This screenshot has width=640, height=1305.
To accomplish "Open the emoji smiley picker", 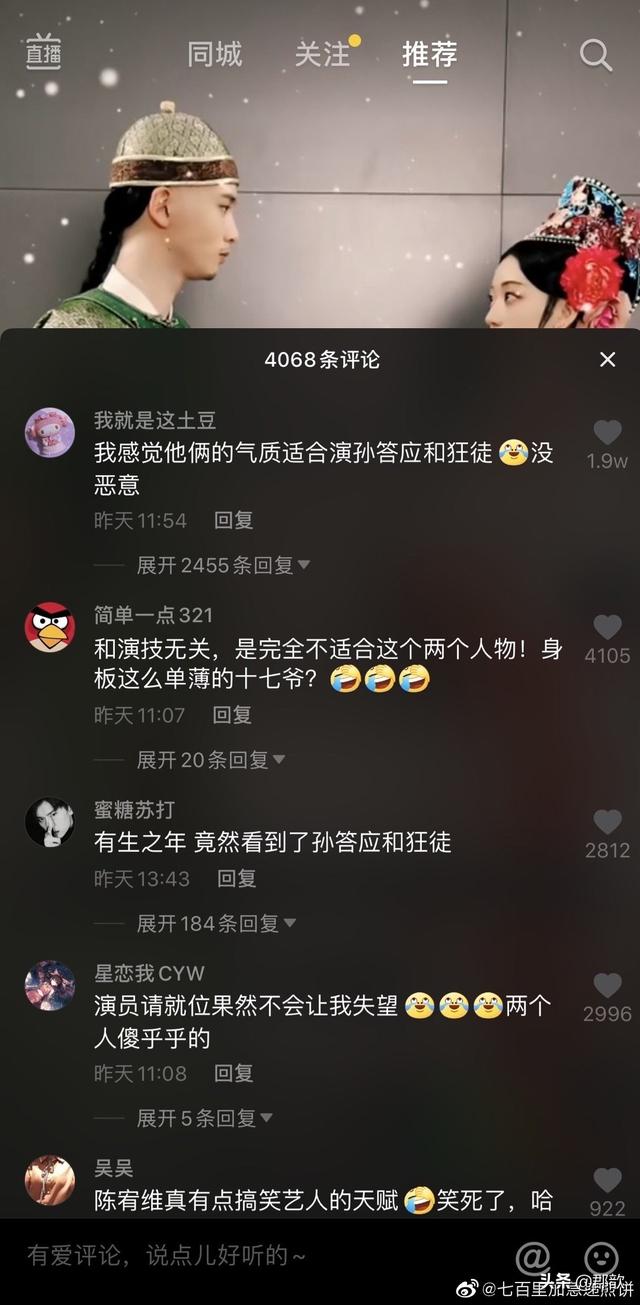I will tap(601, 1255).
